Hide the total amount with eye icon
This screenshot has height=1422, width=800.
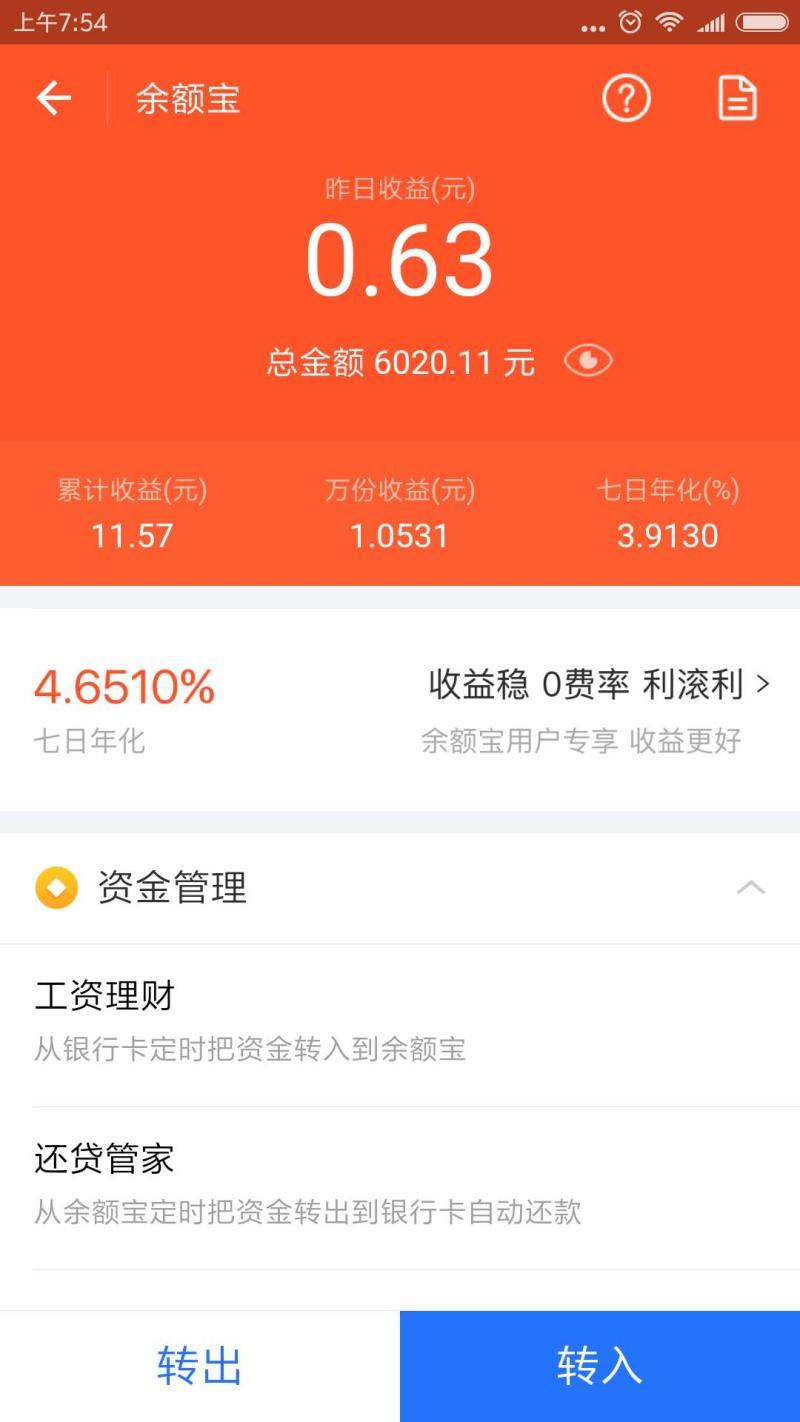pos(587,360)
